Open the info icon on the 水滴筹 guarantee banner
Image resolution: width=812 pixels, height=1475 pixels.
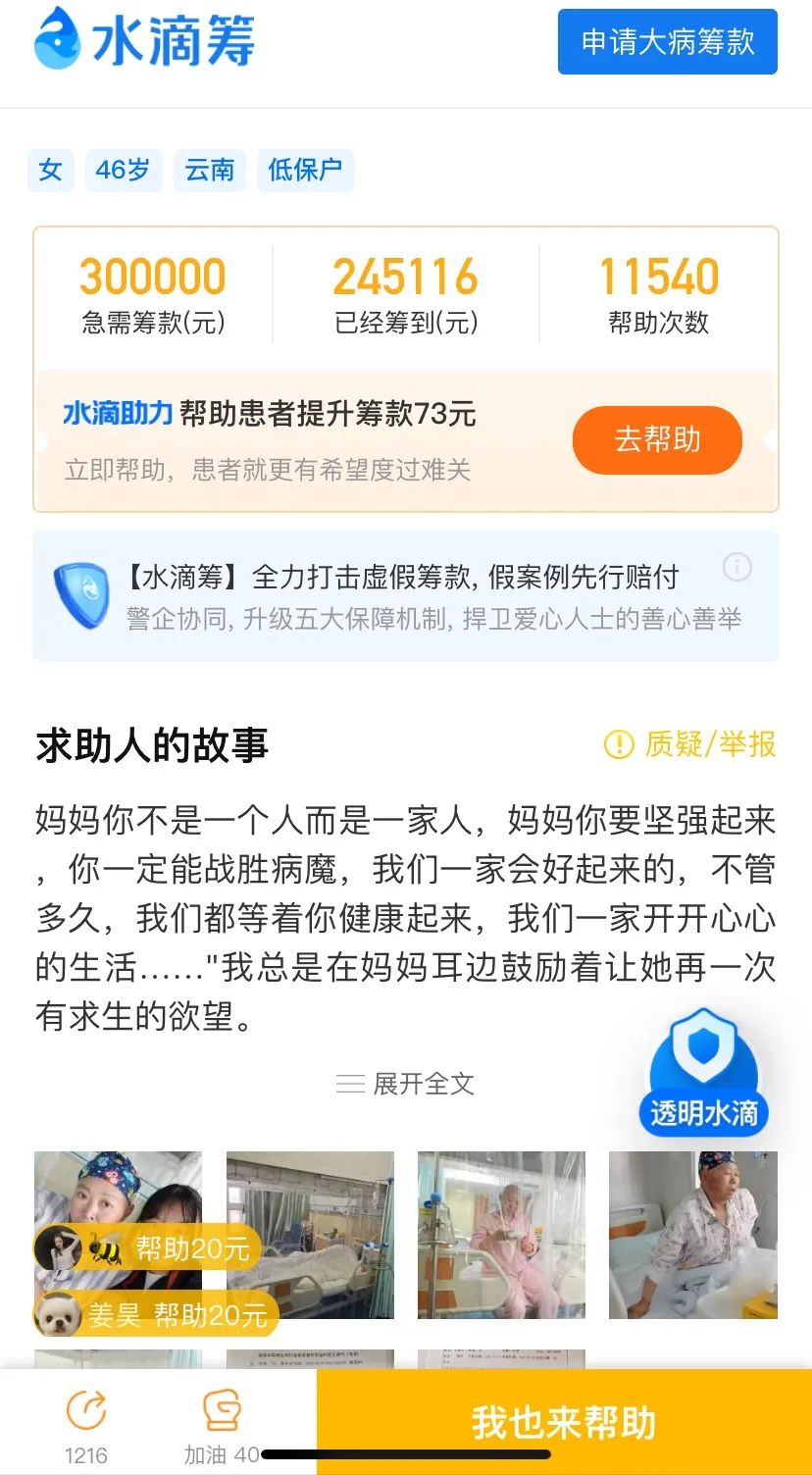736,567
